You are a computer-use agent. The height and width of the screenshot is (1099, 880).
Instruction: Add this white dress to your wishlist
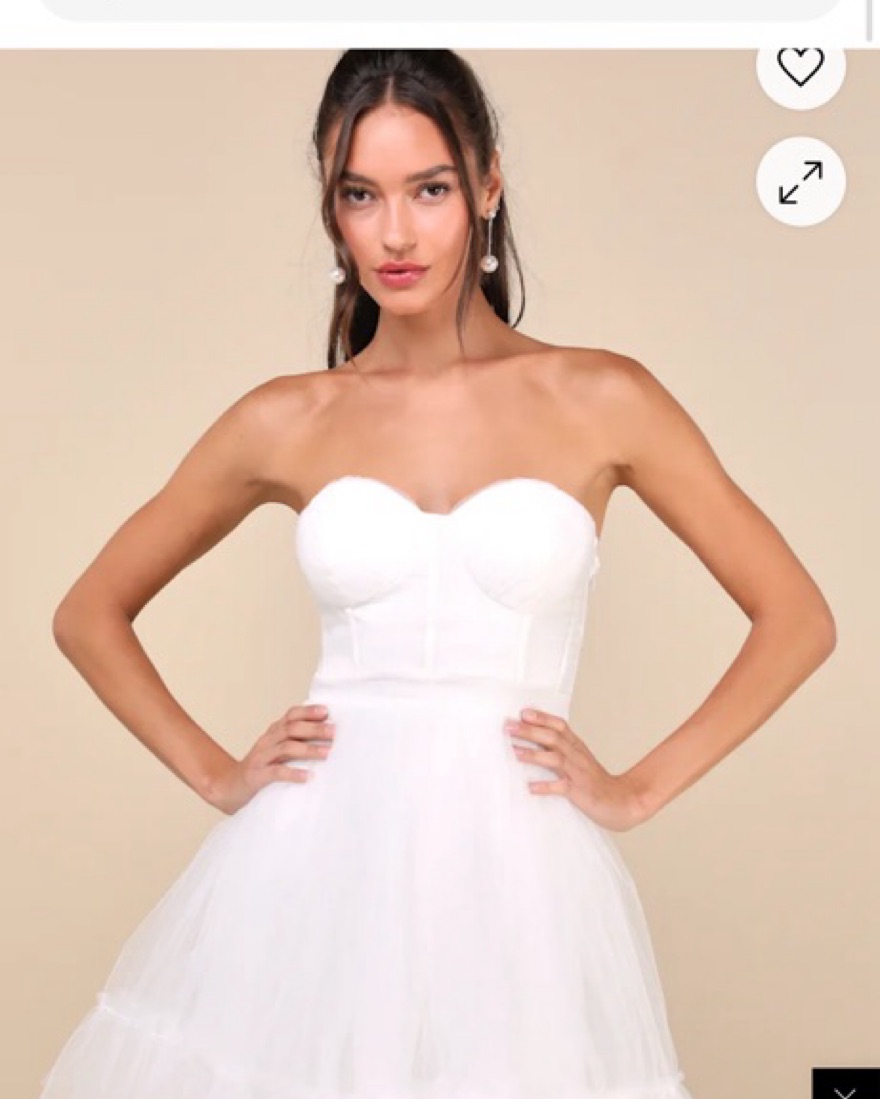pos(800,68)
